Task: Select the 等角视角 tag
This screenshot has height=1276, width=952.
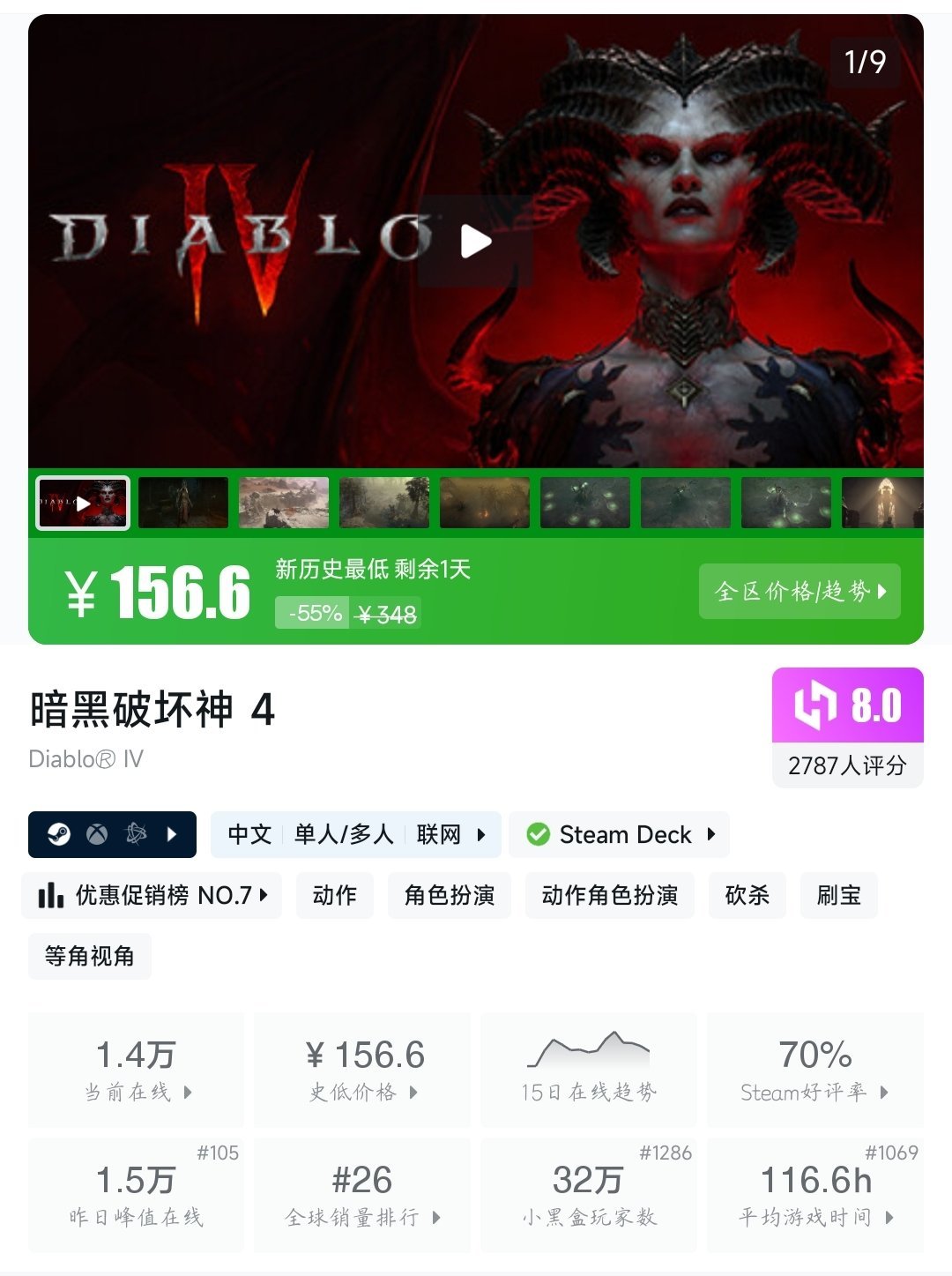Action: pyautogui.click(x=89, y=956)
